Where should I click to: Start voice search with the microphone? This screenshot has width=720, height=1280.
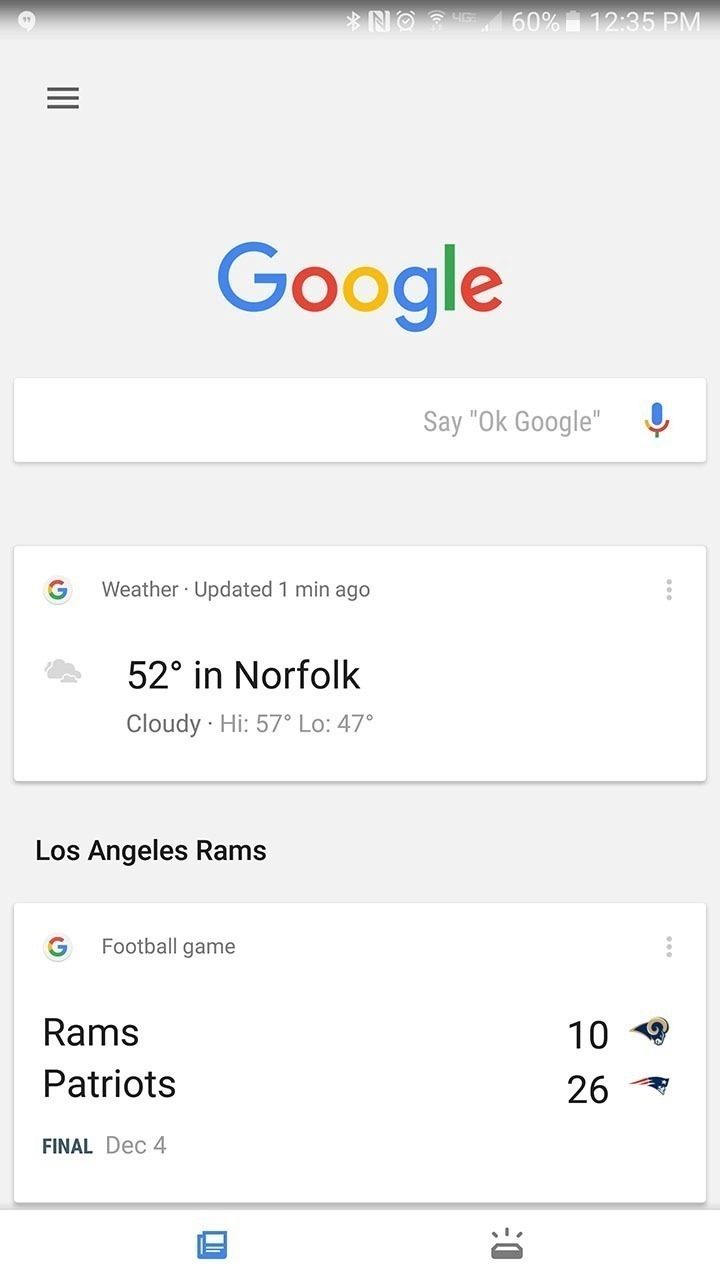[x=656, y=420]
